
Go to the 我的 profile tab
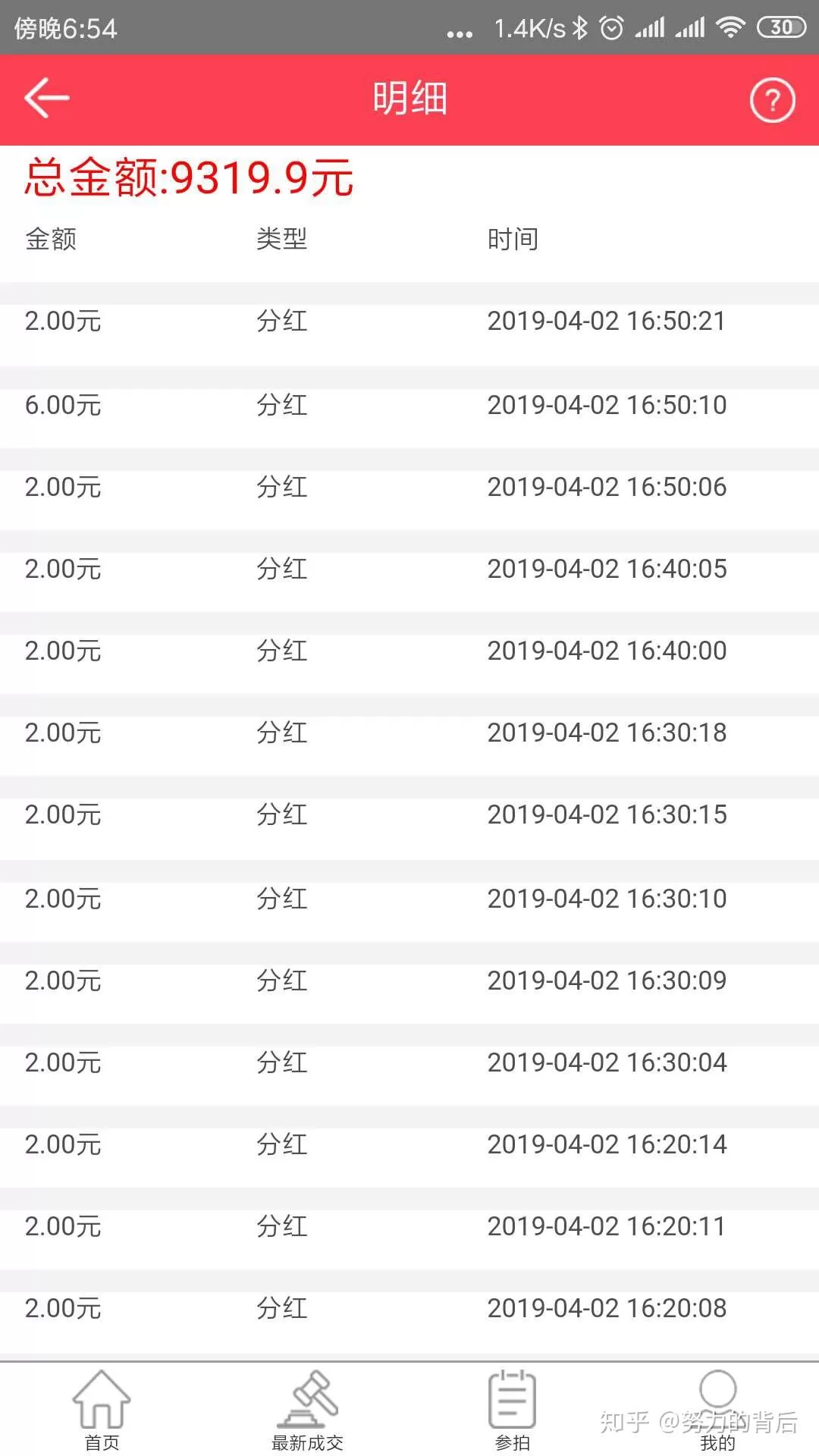pyautogui.click(x=717, y=1409)
